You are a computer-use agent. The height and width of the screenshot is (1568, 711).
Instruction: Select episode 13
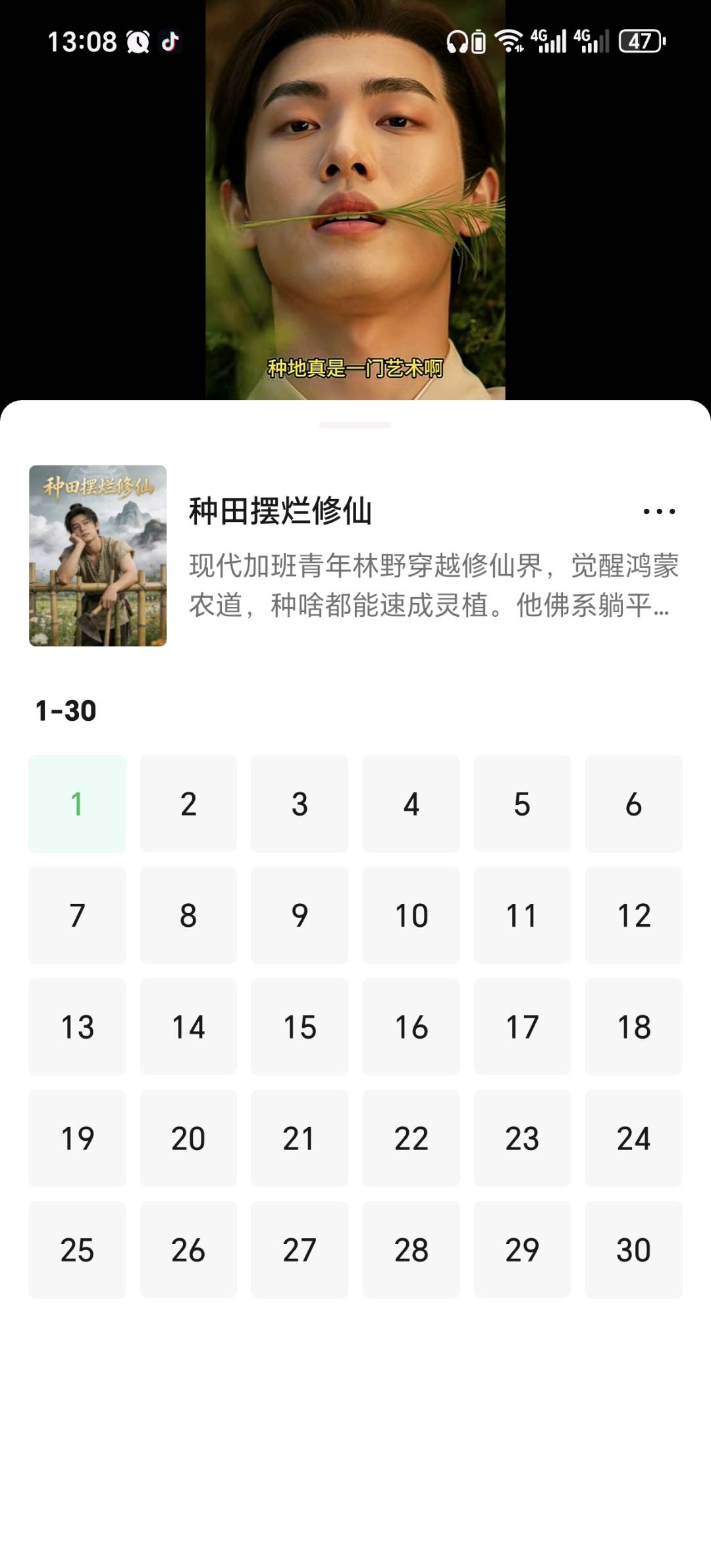77,1027
